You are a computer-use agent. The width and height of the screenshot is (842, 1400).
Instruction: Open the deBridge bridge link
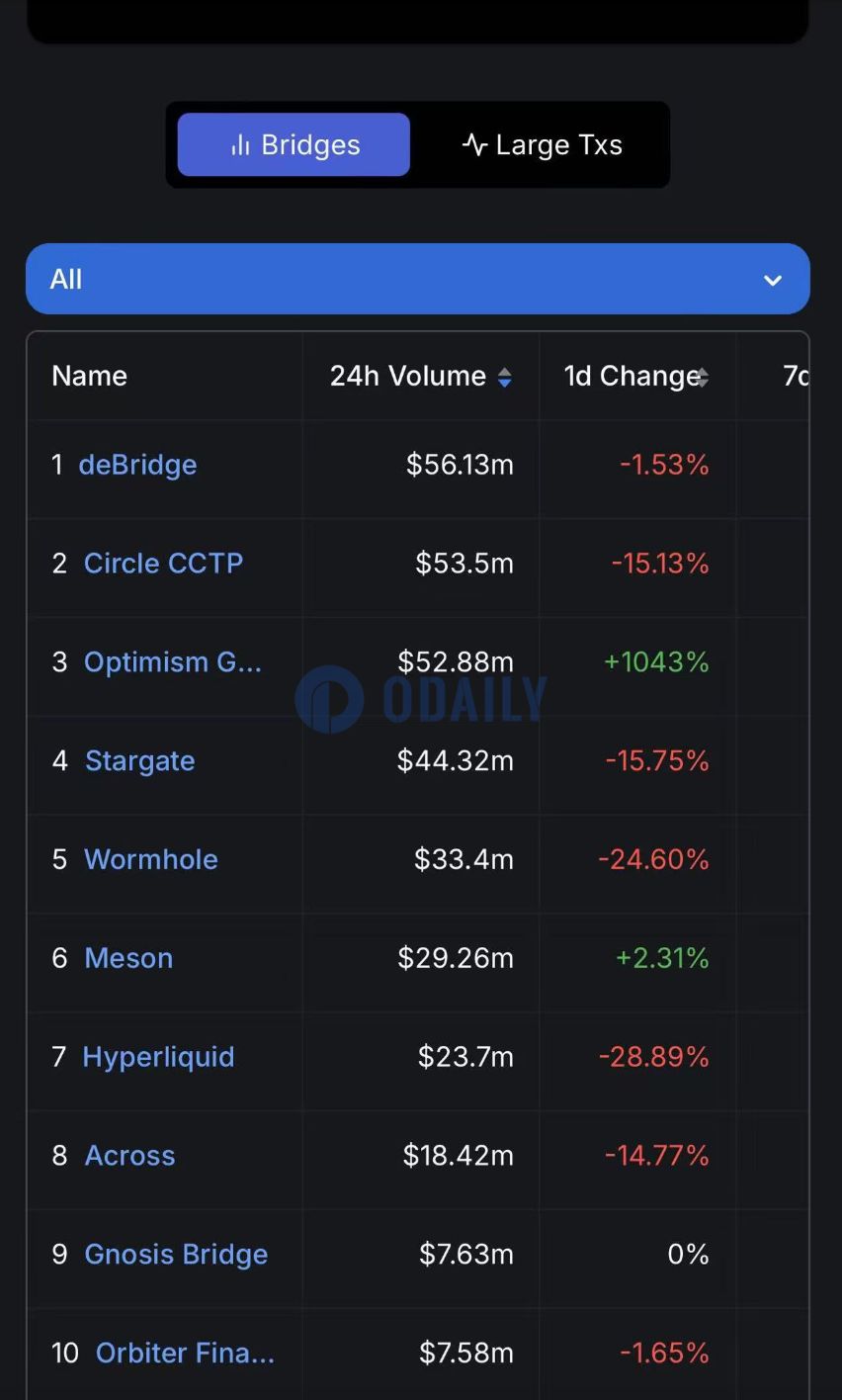(x=137, y=465)
